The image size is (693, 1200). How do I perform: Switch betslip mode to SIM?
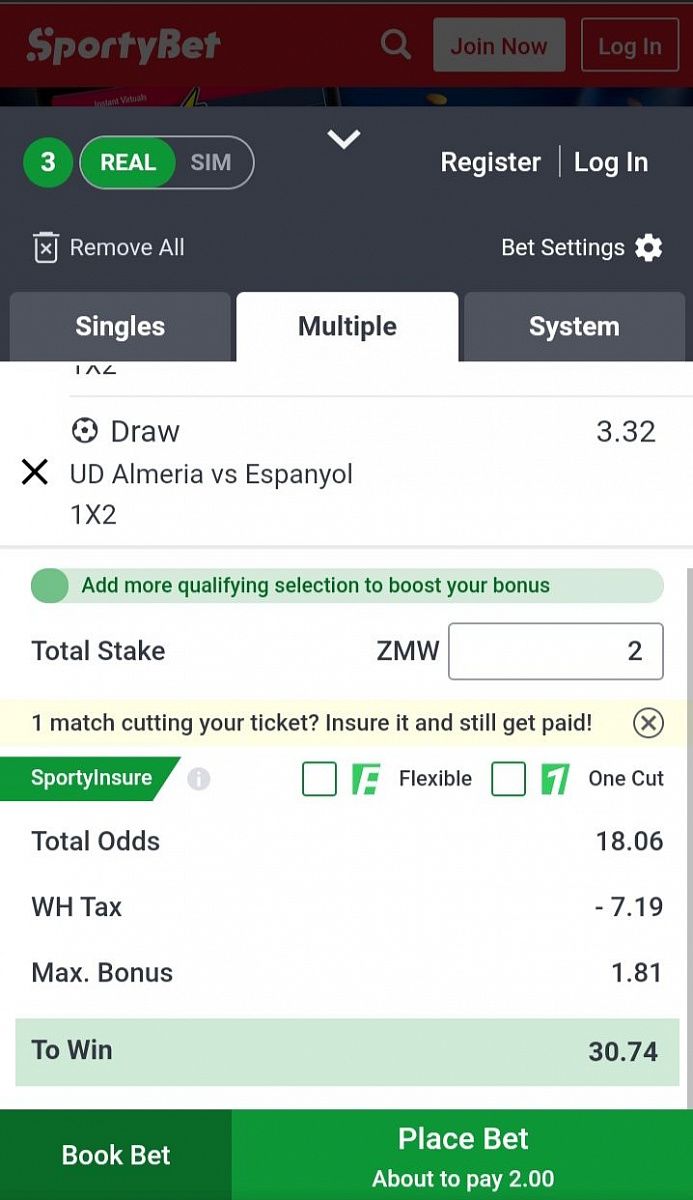pyautogui.click(x=211, y=163)
